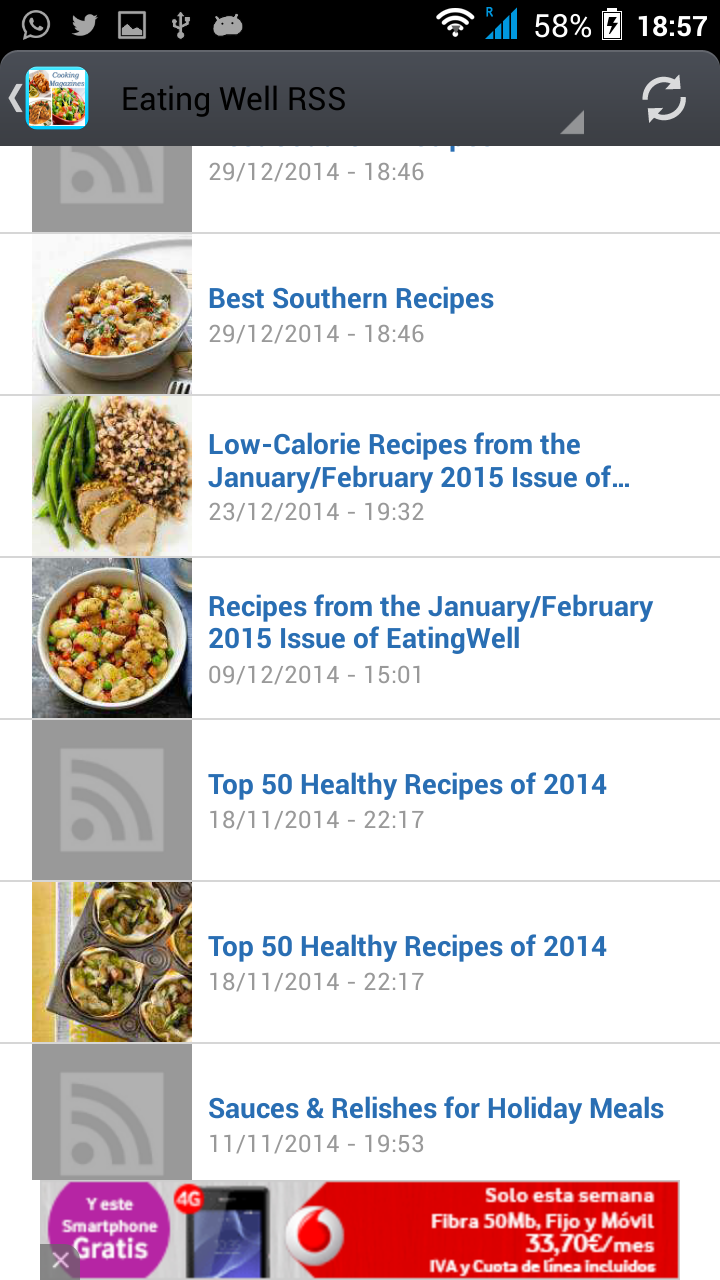Viewport: 720px width, 1280px height.
Task: Open Sauces & Relishes for Holiday Meals
Action: (x=435, y=1108)
